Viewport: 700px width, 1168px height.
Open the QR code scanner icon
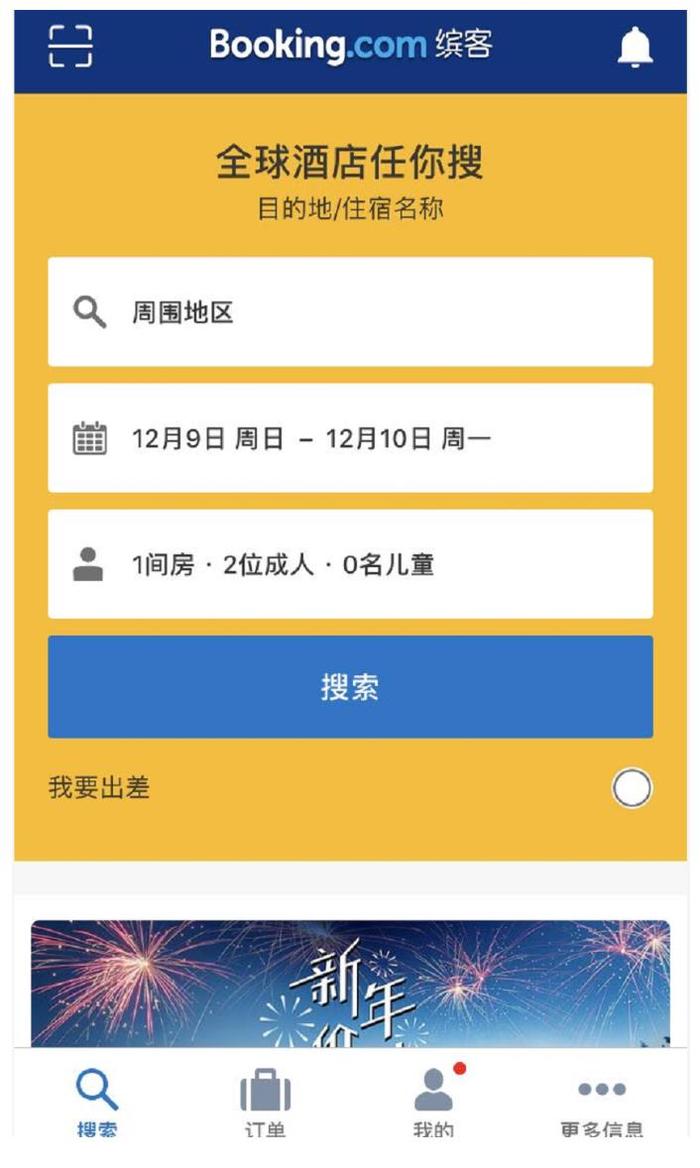pyautogui.click(x=70, y=46)
